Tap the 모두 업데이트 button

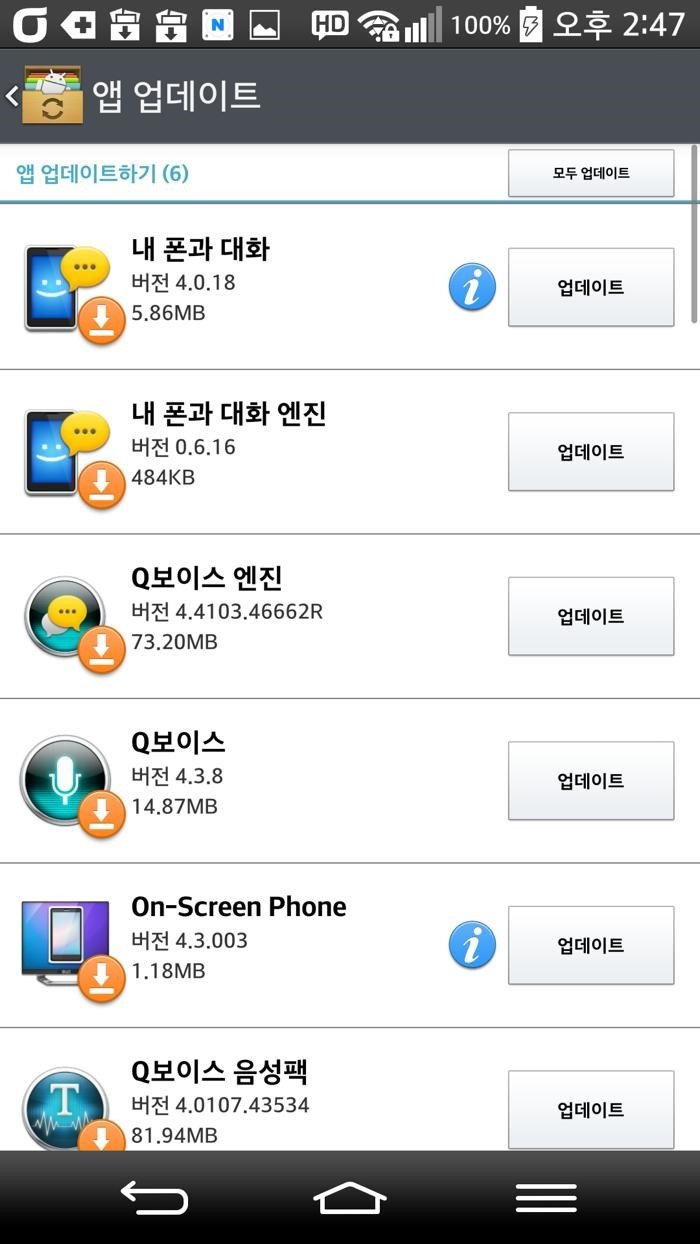[590, 173]
